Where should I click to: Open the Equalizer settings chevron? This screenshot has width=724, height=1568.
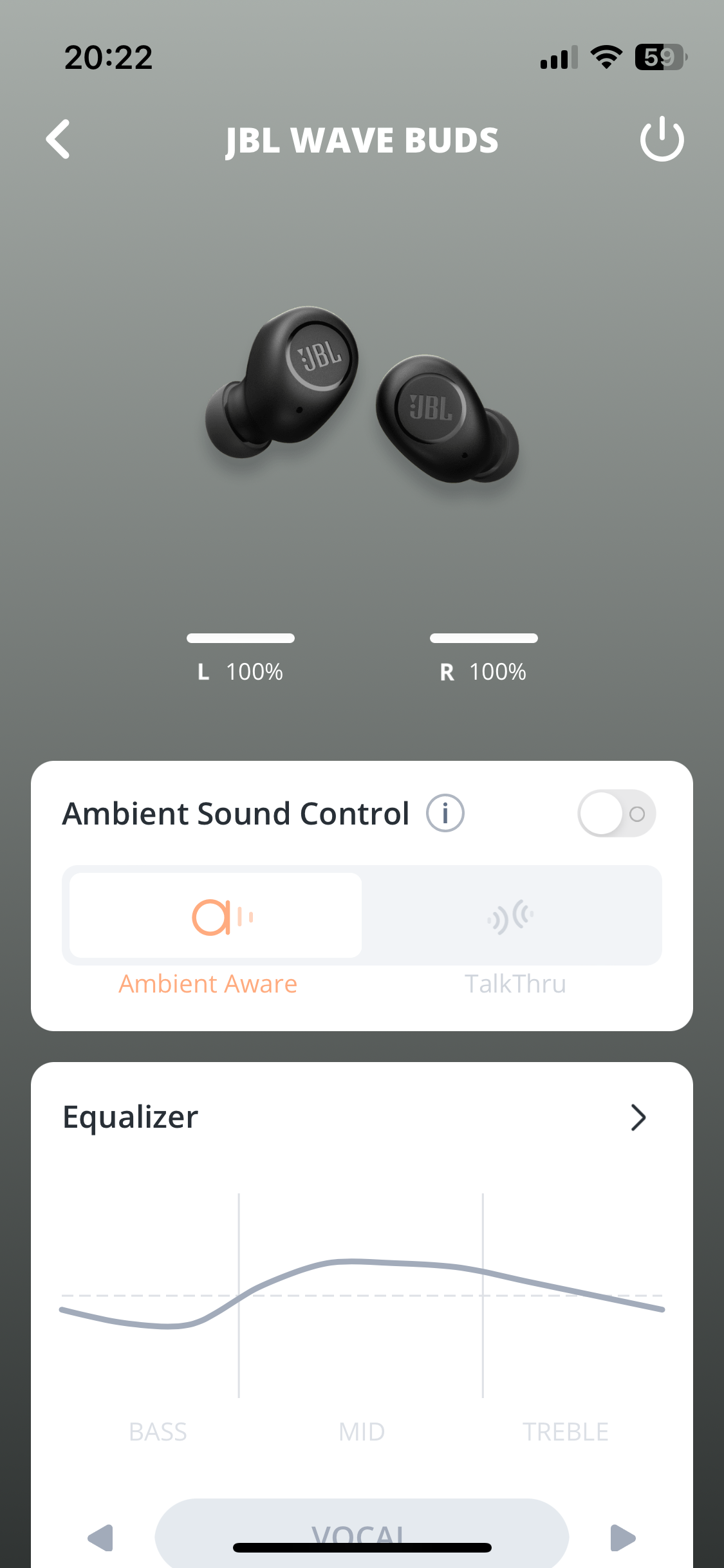click(638, 1117)
